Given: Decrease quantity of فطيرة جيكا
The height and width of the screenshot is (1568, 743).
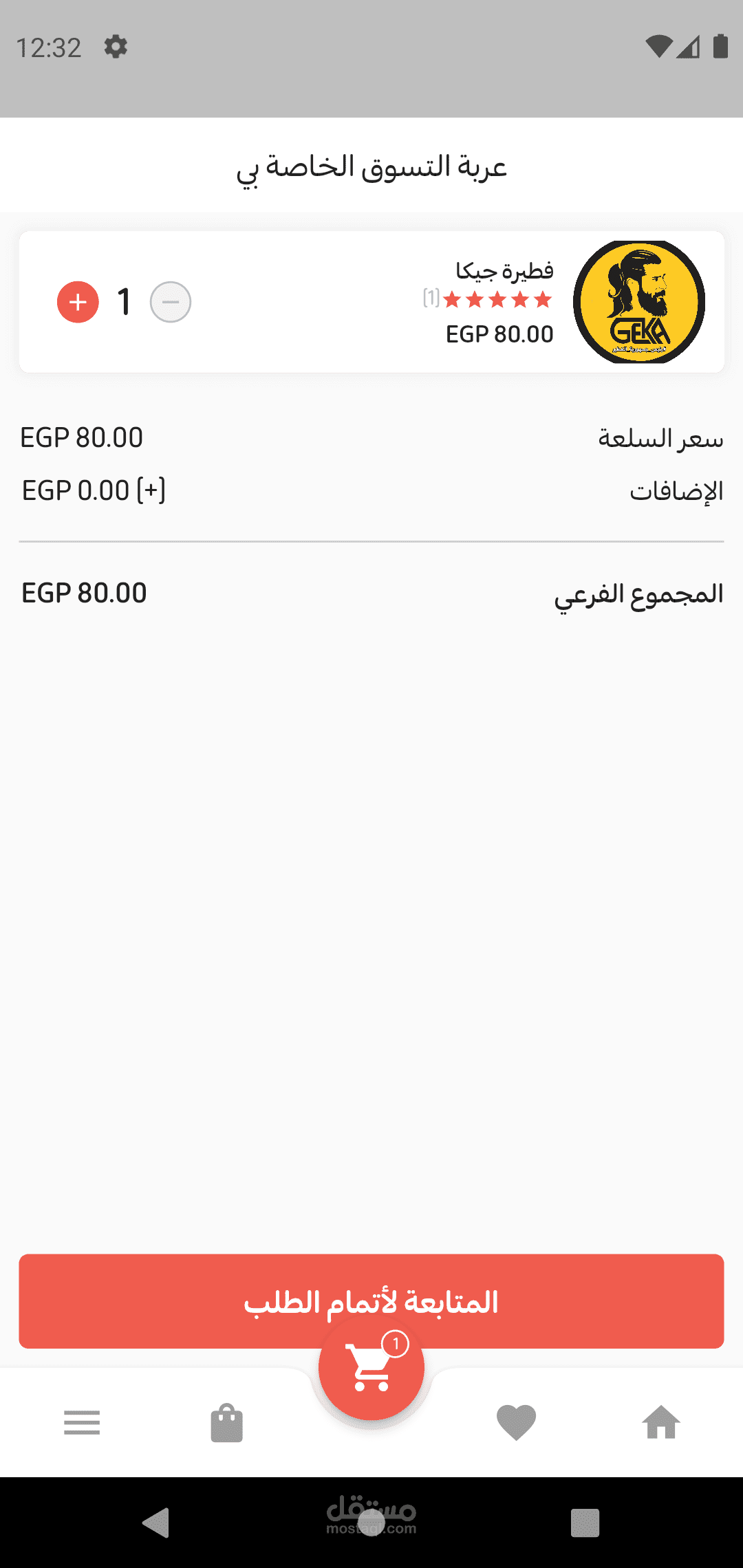Looking at the screenshot, I should tap(171, 302).
